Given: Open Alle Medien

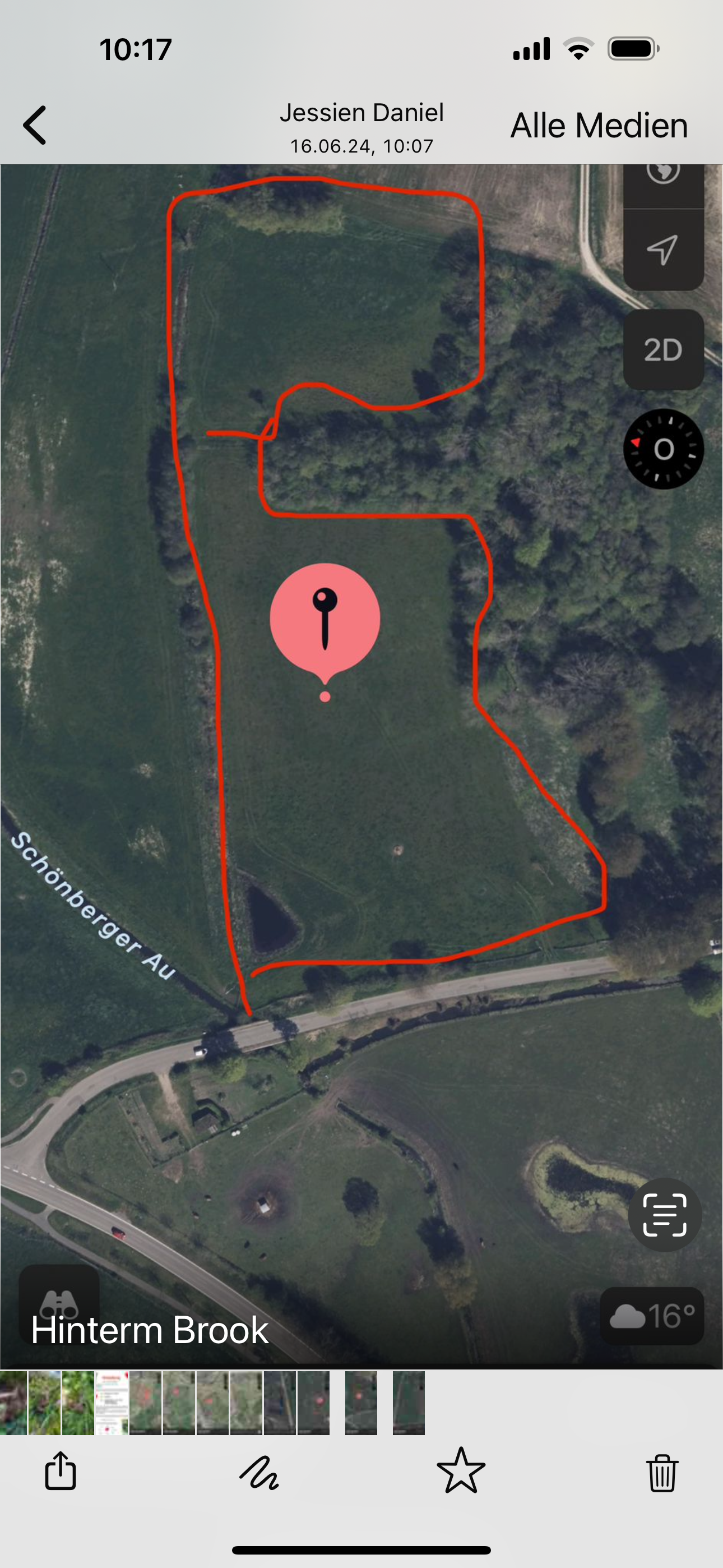Looking at the screenshot, I should 599,126.
